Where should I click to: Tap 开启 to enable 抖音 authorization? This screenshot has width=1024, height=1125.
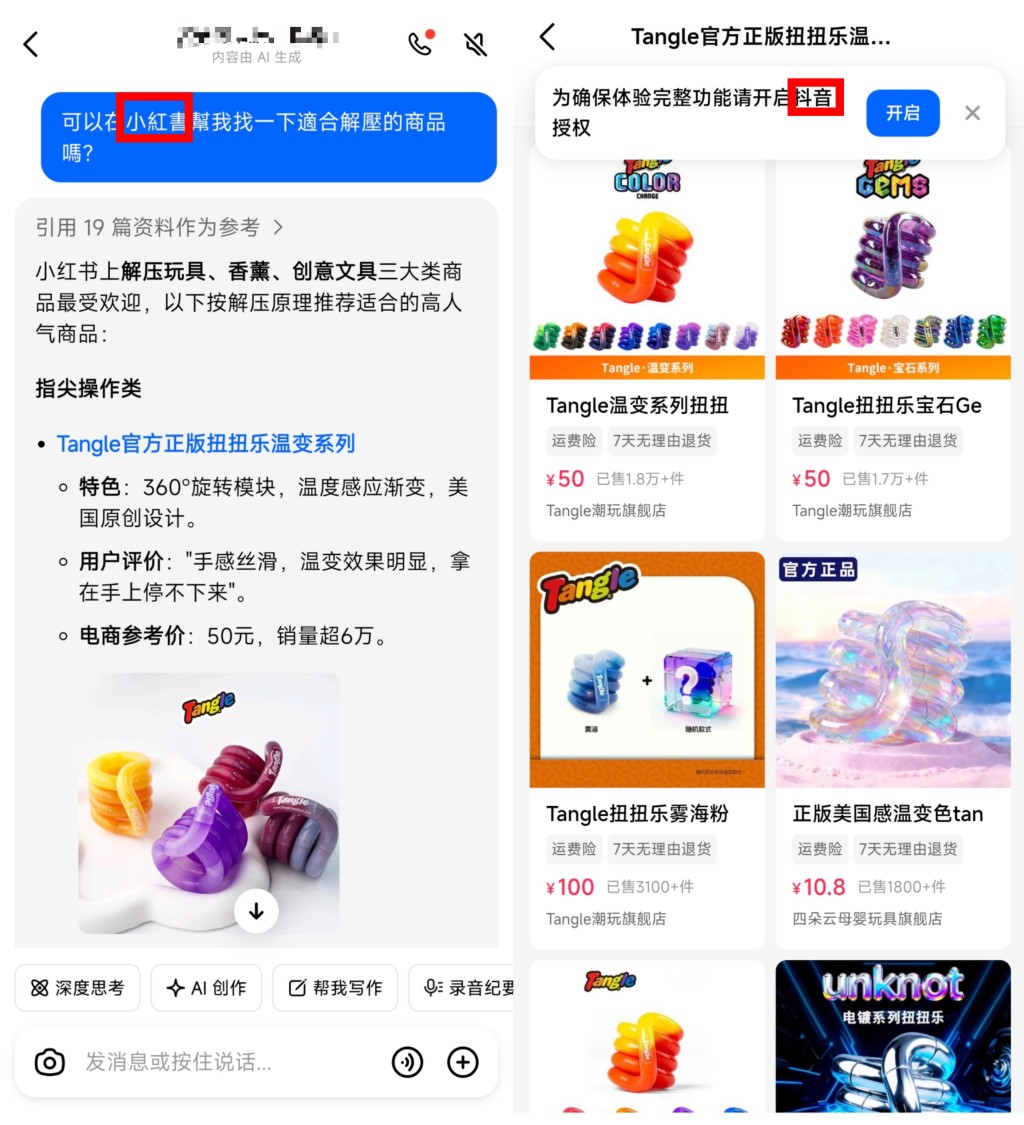point(902,113)
